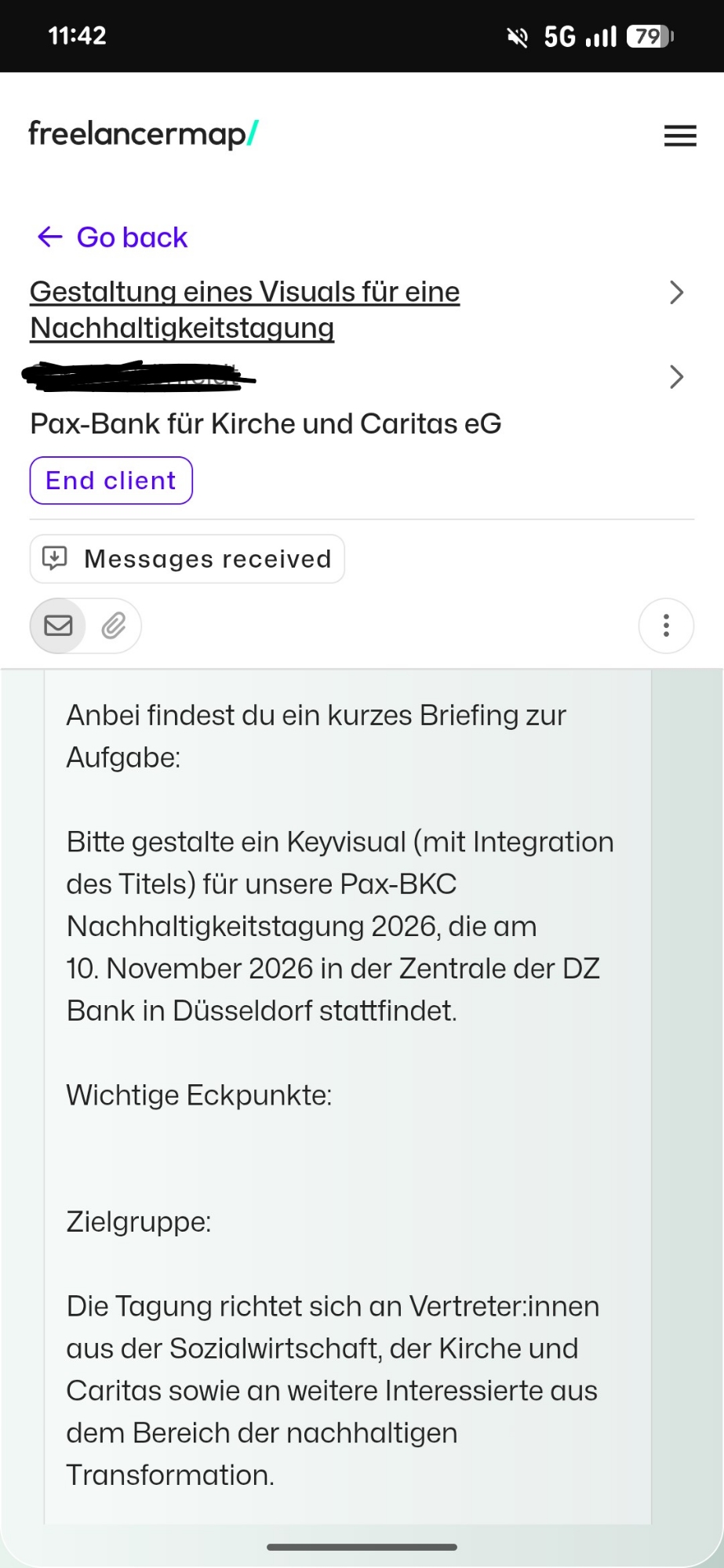Open the redacted contact row chevron
This screenshot has height=1568, width=724.
676,377
